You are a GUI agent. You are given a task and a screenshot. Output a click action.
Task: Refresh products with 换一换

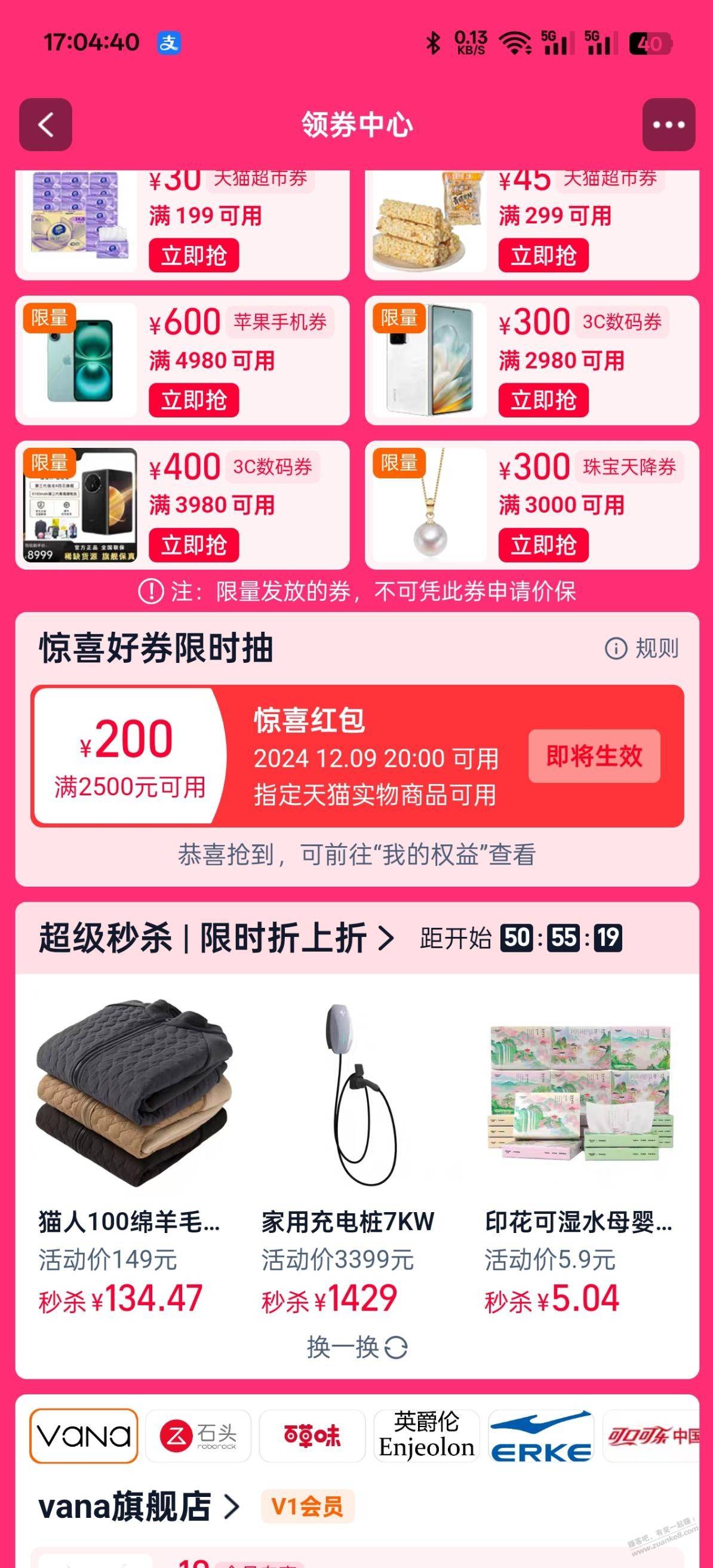coord(357,1348)
